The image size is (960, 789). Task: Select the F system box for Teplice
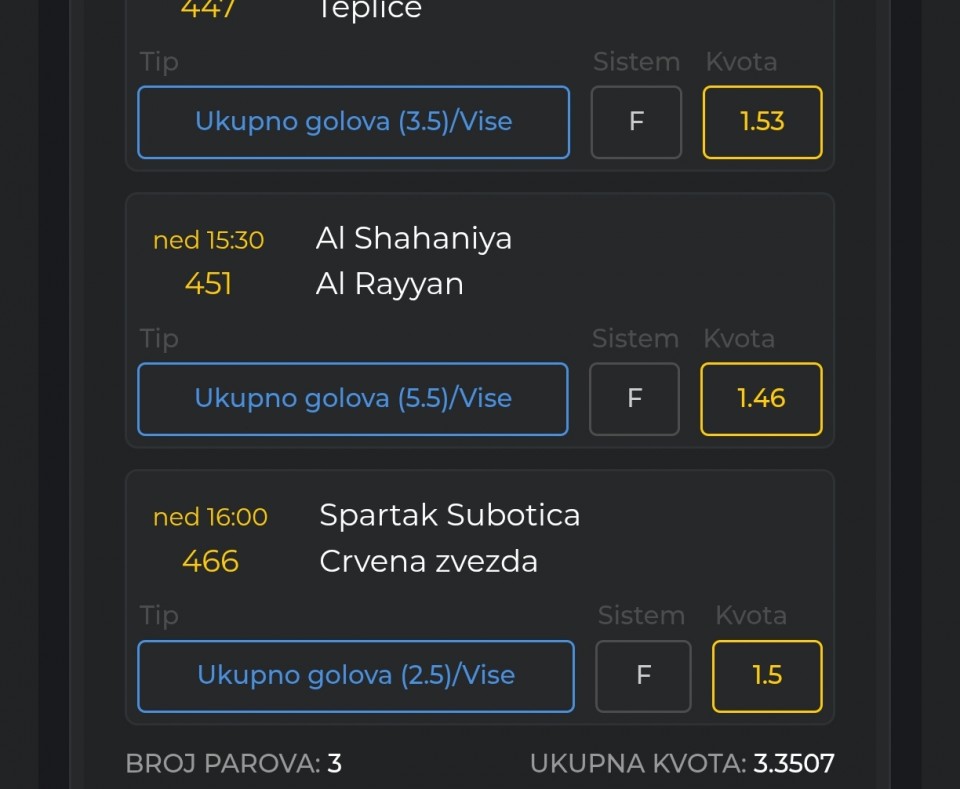coord(636,122)
